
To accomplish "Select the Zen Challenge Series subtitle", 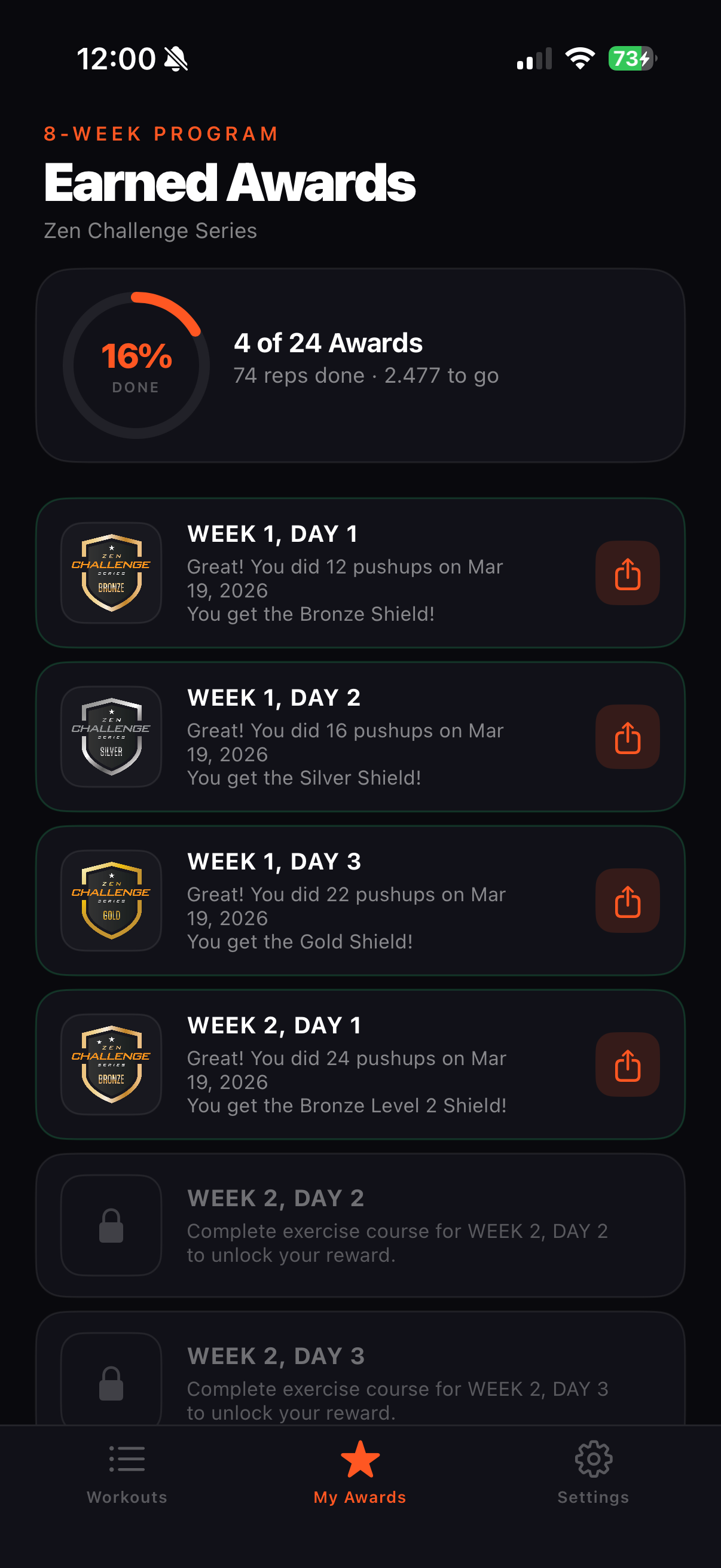I will tap(150, 231).
